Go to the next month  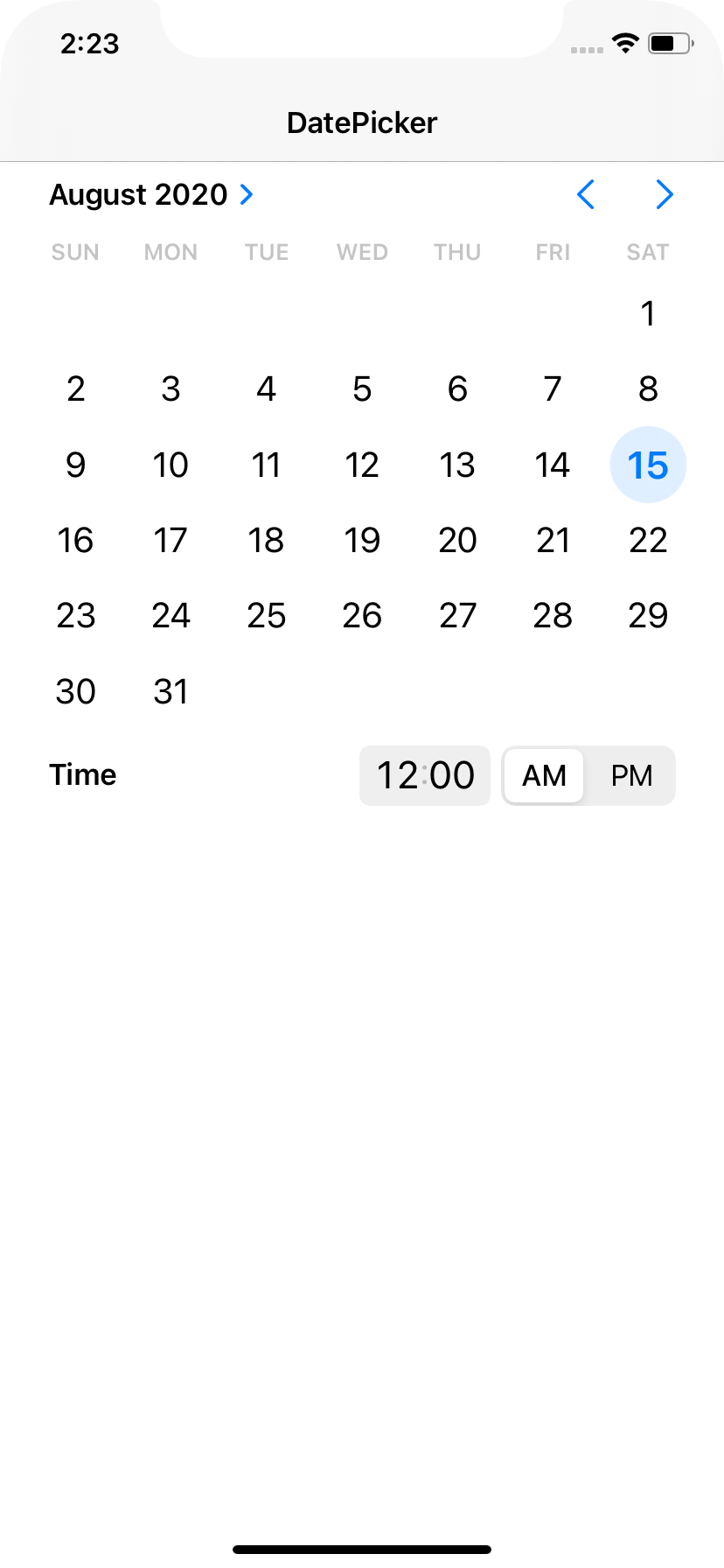(x=665, y=194)
